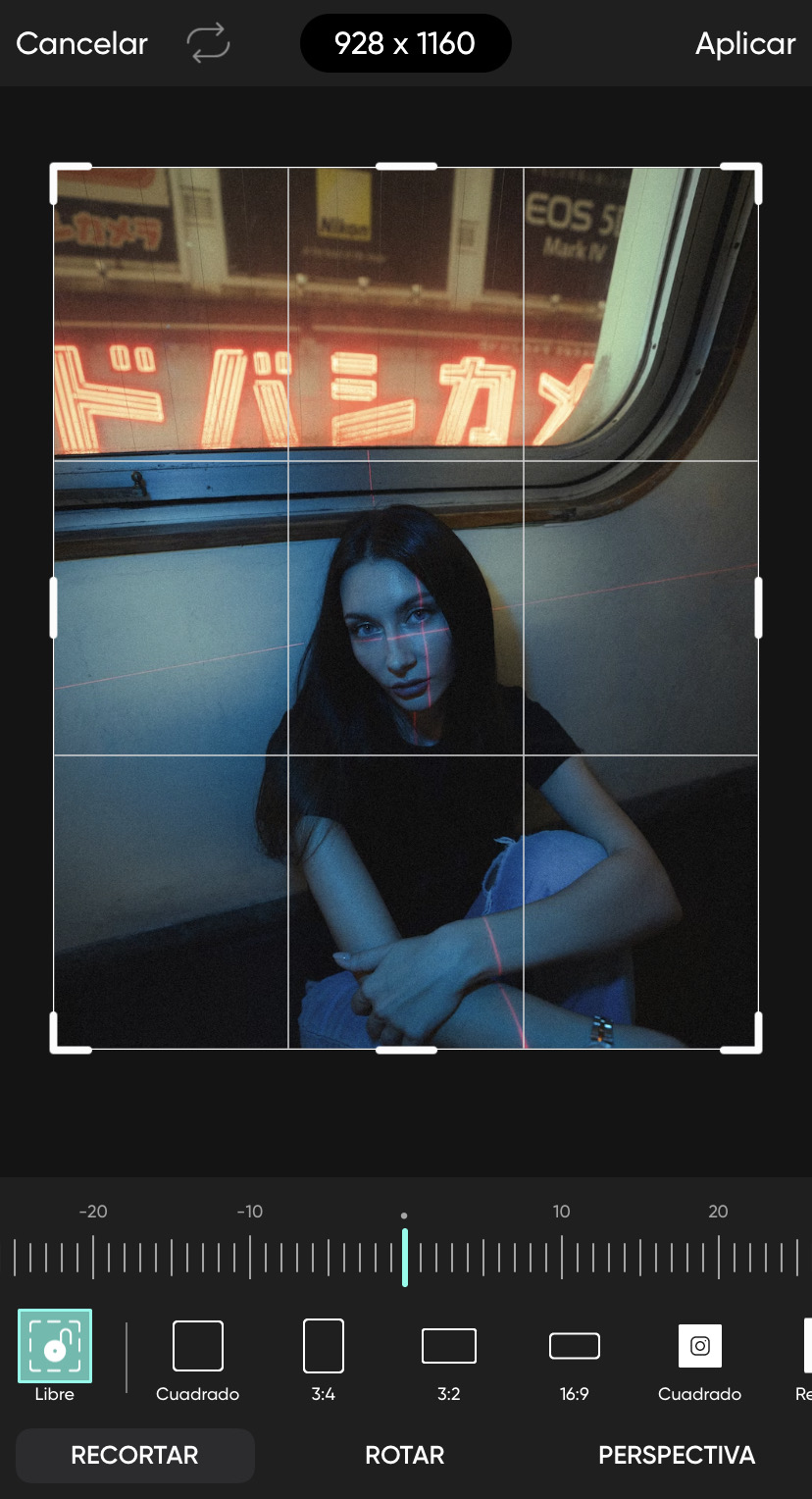Image resolution: width=812 pixels, height=1499 pixels.
Task: Tap the reset arrows icon
Action: [208, 44]
